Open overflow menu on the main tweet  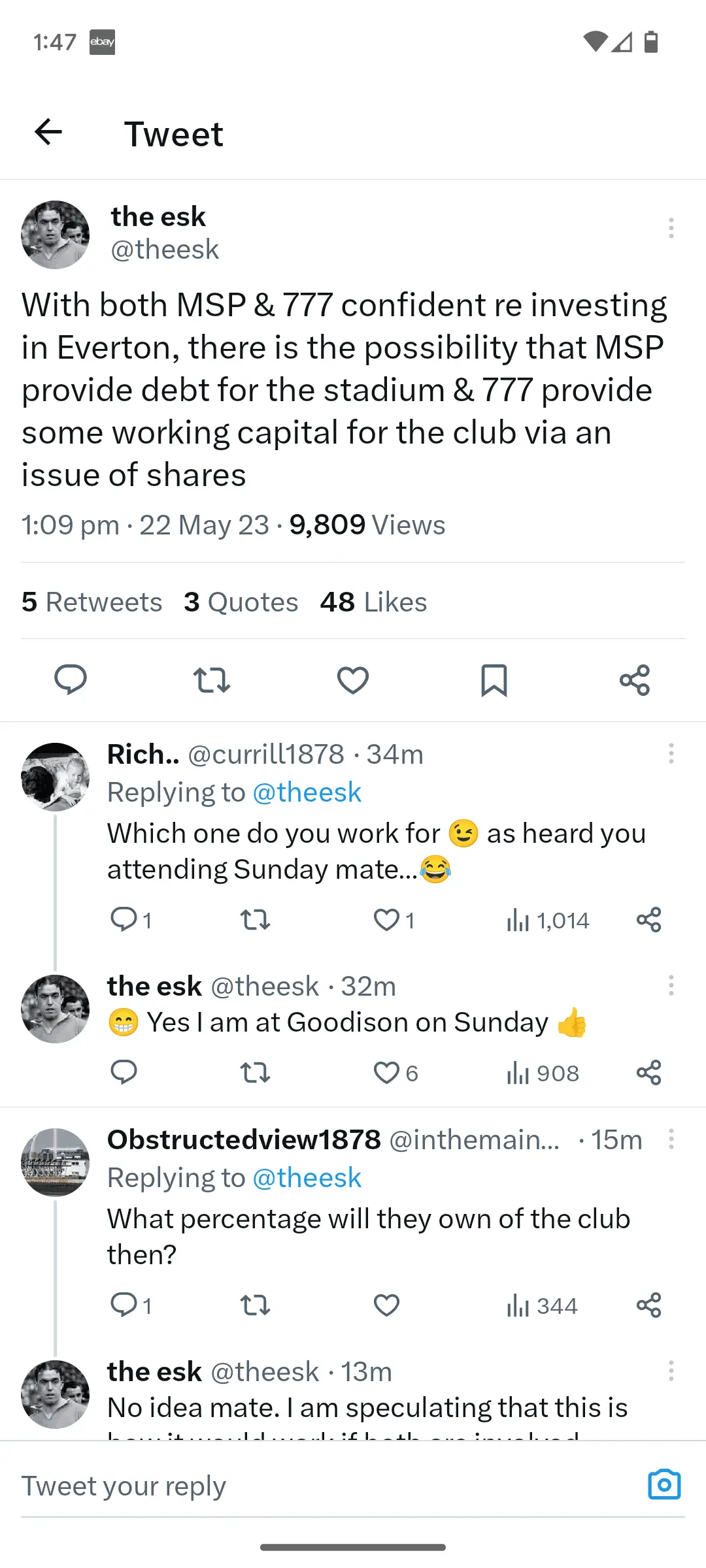pyautogui.click(x=671, y=228)
